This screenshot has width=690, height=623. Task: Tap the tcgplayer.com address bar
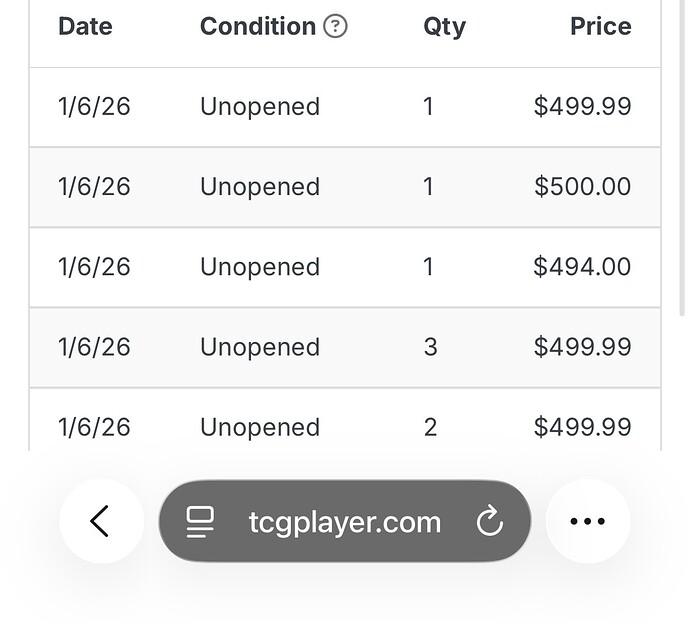click(345, 521)
